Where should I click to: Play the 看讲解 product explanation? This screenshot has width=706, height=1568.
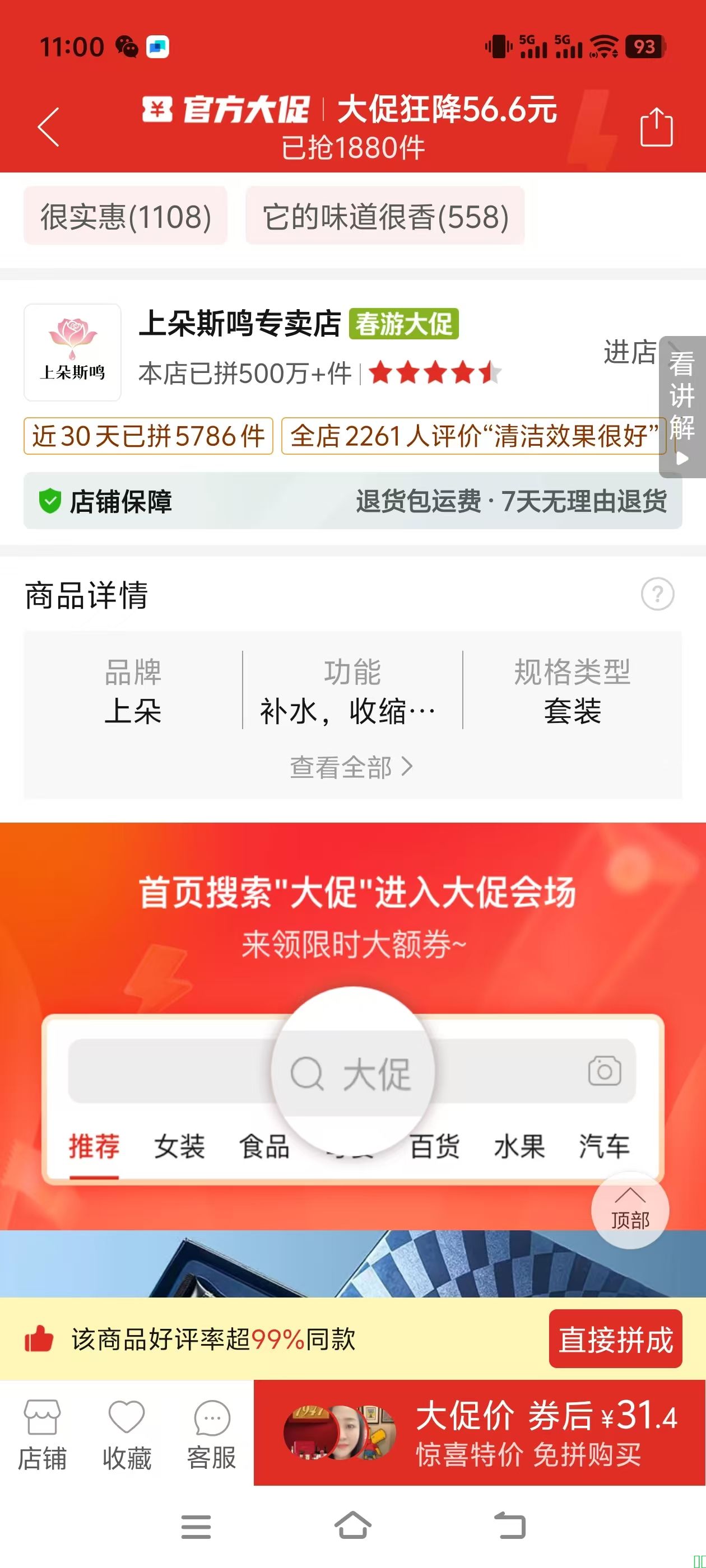coord(682,407)
